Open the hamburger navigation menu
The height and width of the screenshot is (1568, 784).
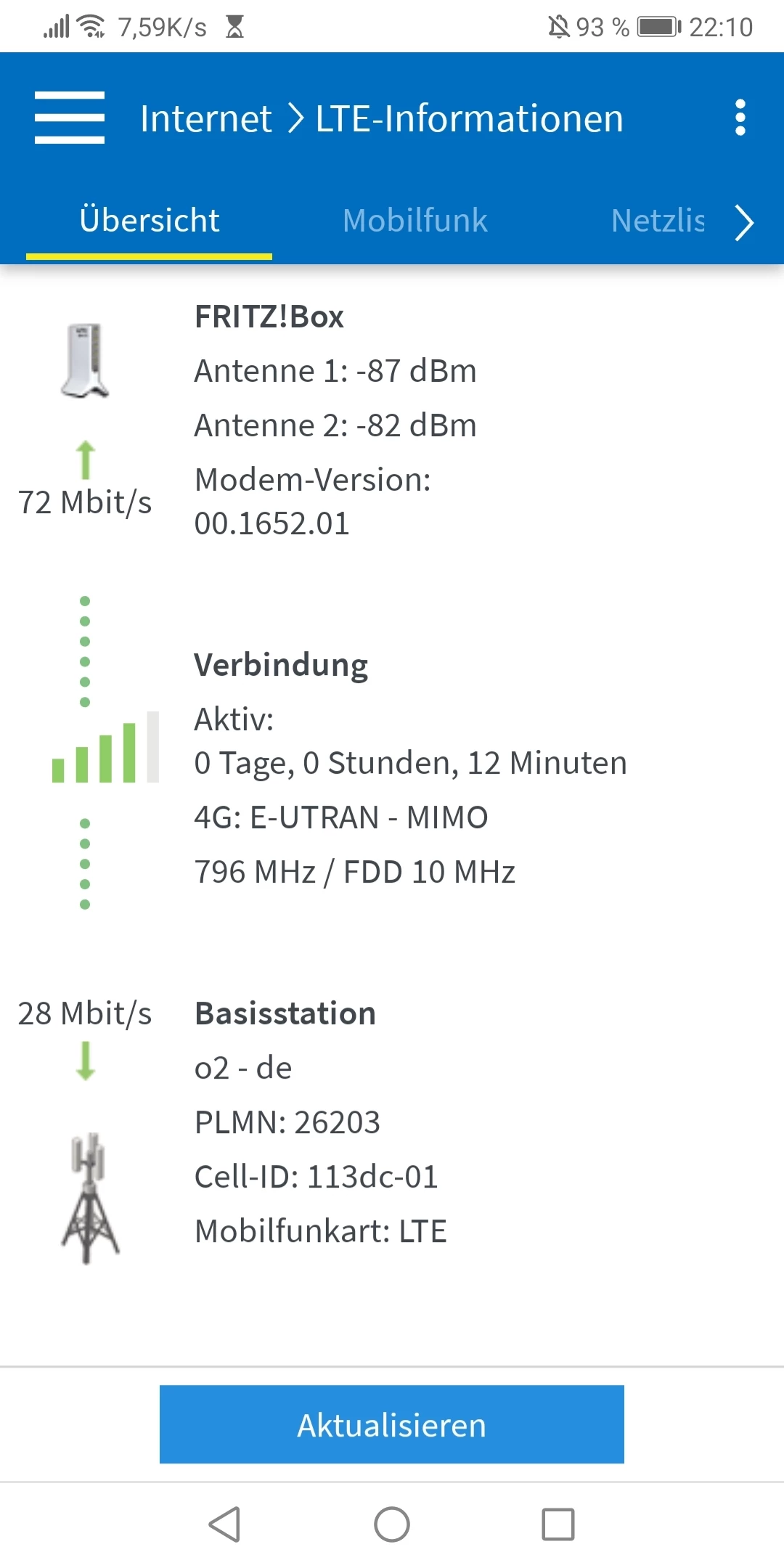click(x=70, y=118)
